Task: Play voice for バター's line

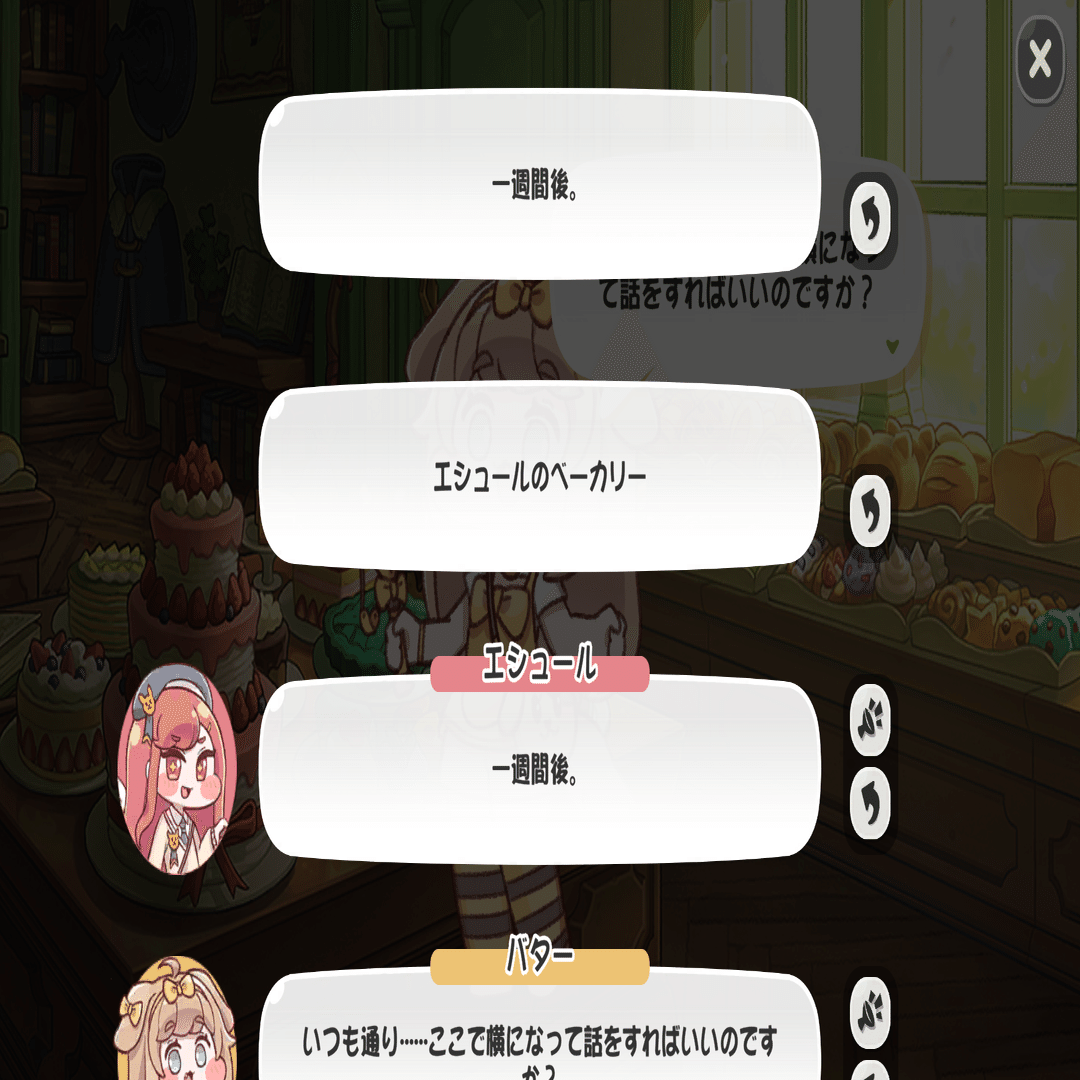Action: (870, 1011)
